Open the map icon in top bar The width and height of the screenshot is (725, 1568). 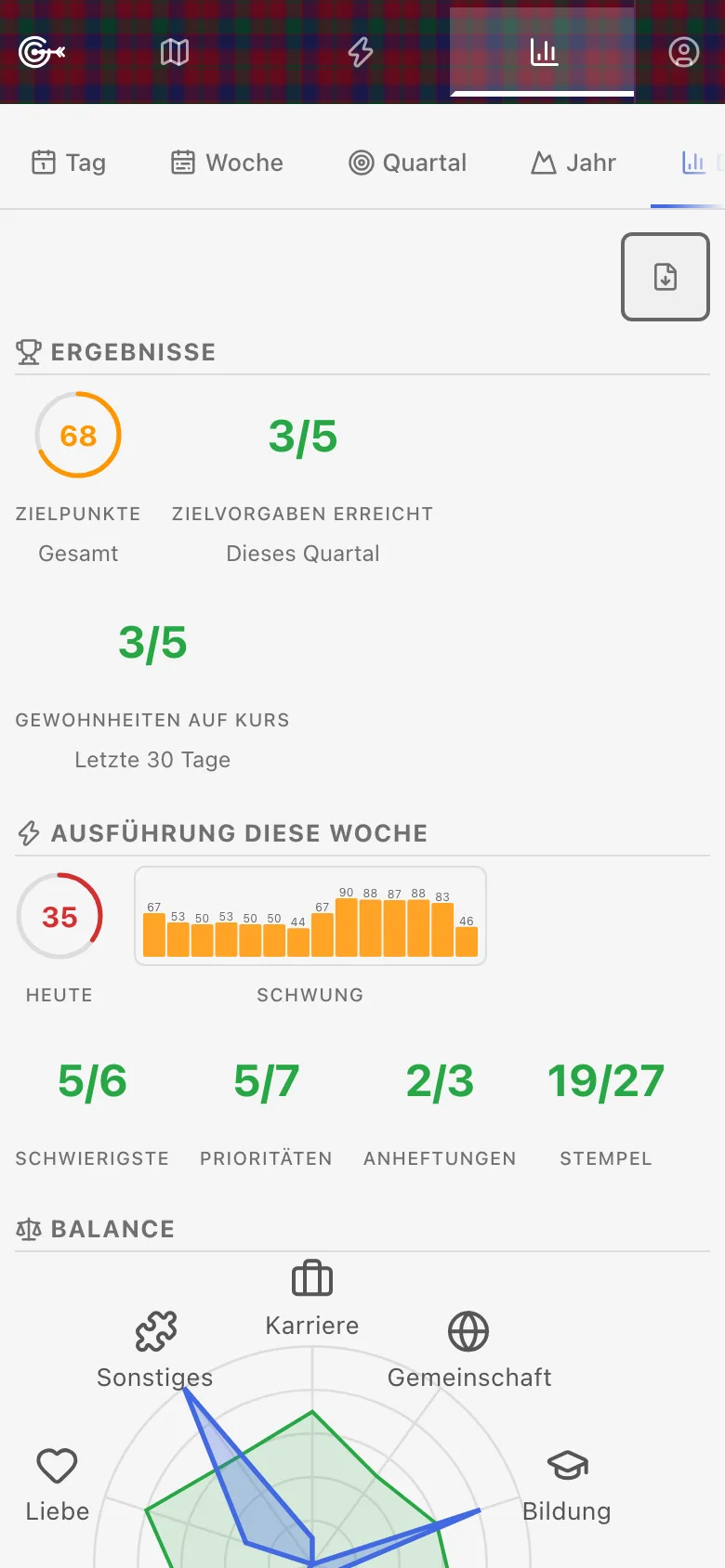click(175, 52)
